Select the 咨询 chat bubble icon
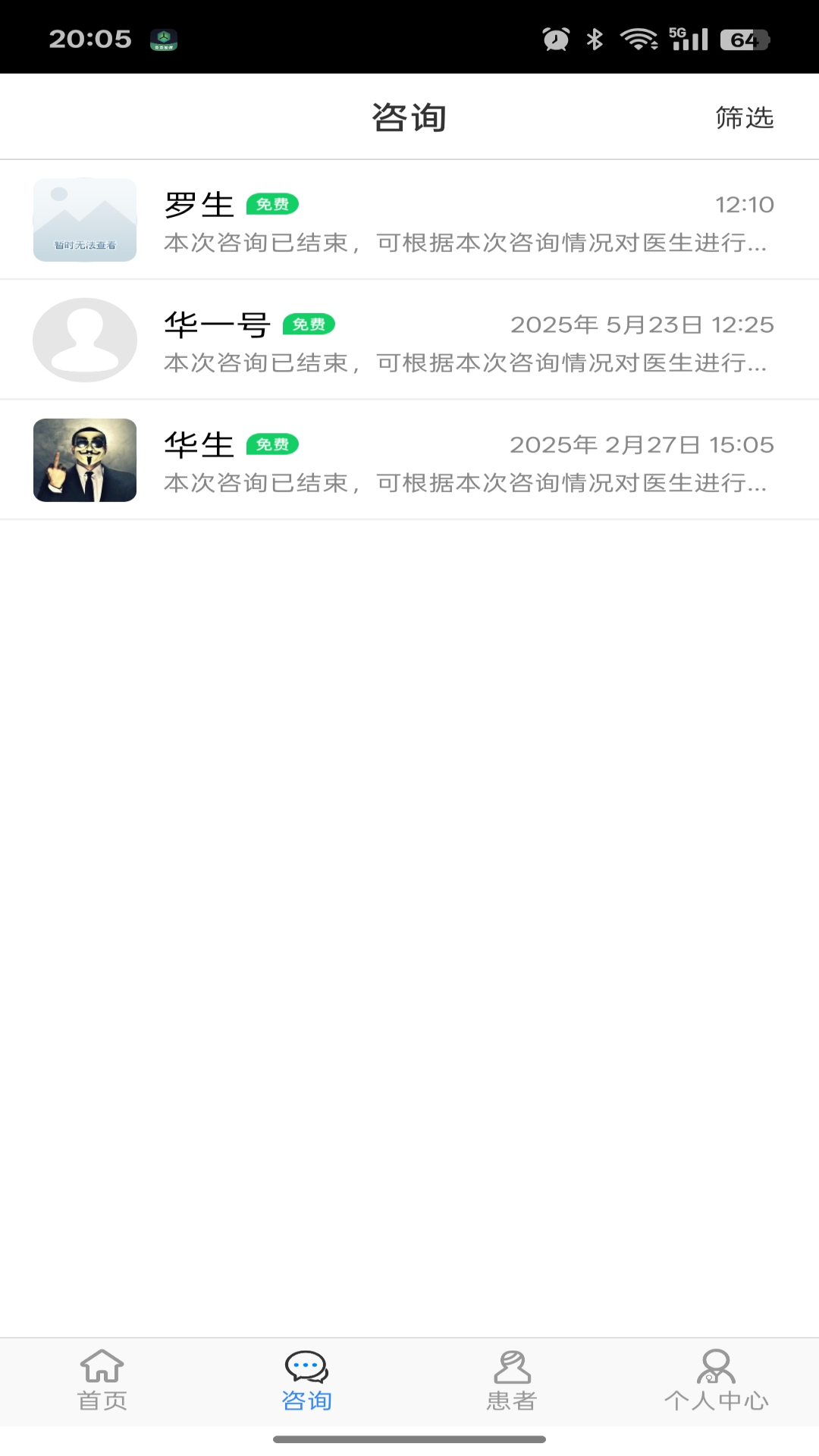 click(306, 1365)
